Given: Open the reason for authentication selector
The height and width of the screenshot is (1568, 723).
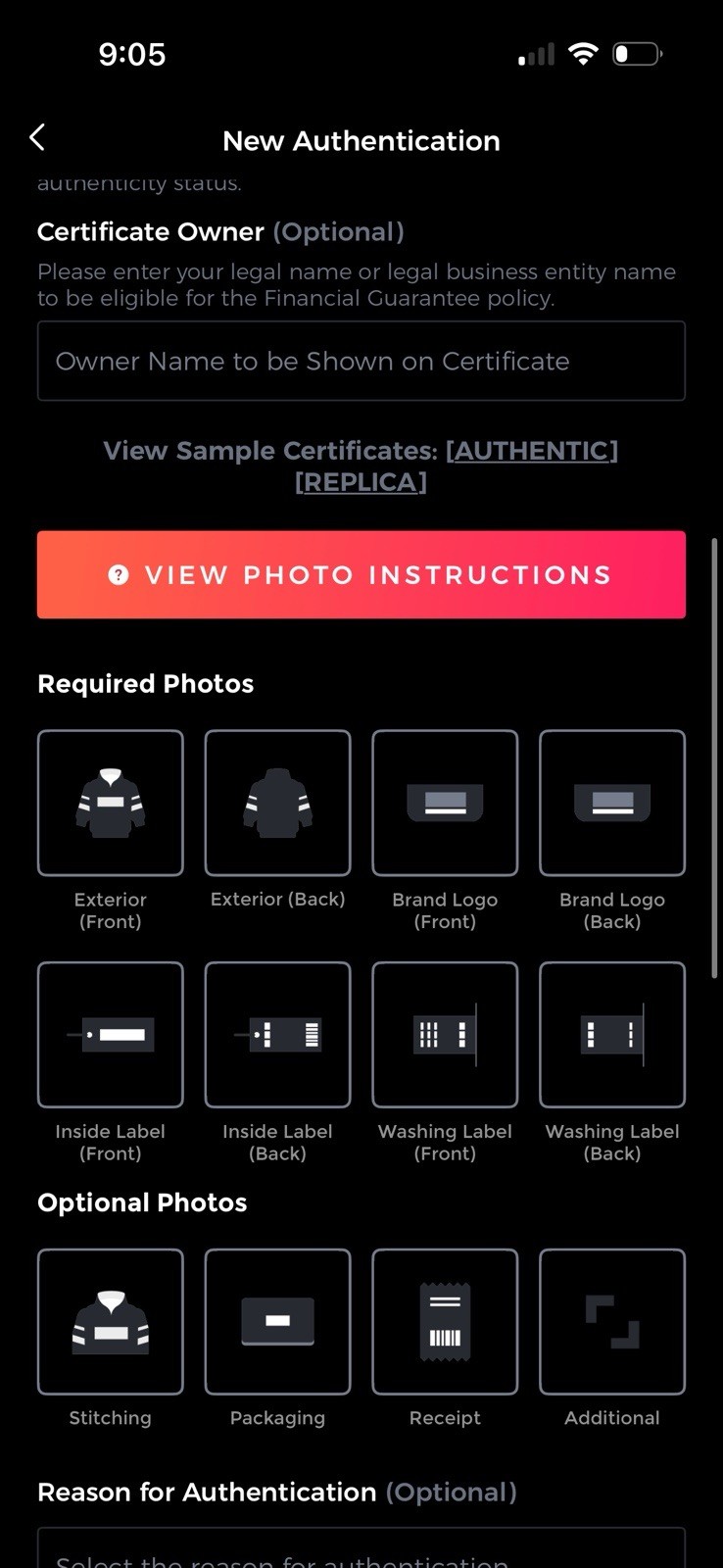Looking at the screenshot, I should click(361, 1553).
